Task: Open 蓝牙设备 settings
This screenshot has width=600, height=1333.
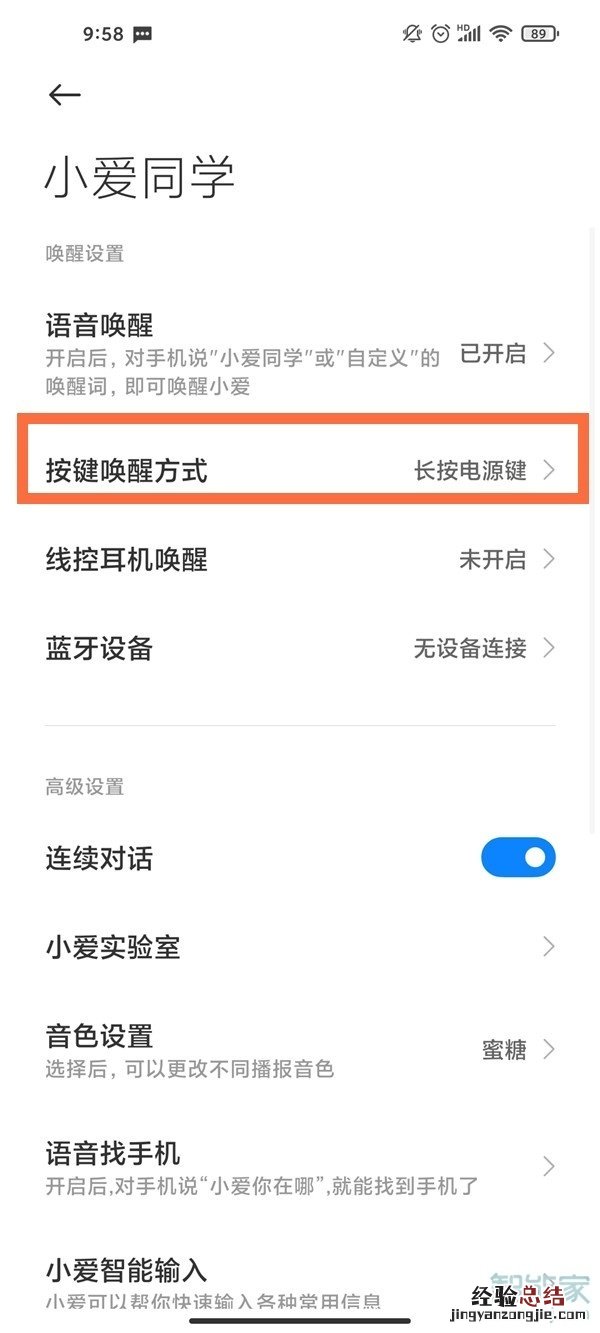Action: pos(300,648)
